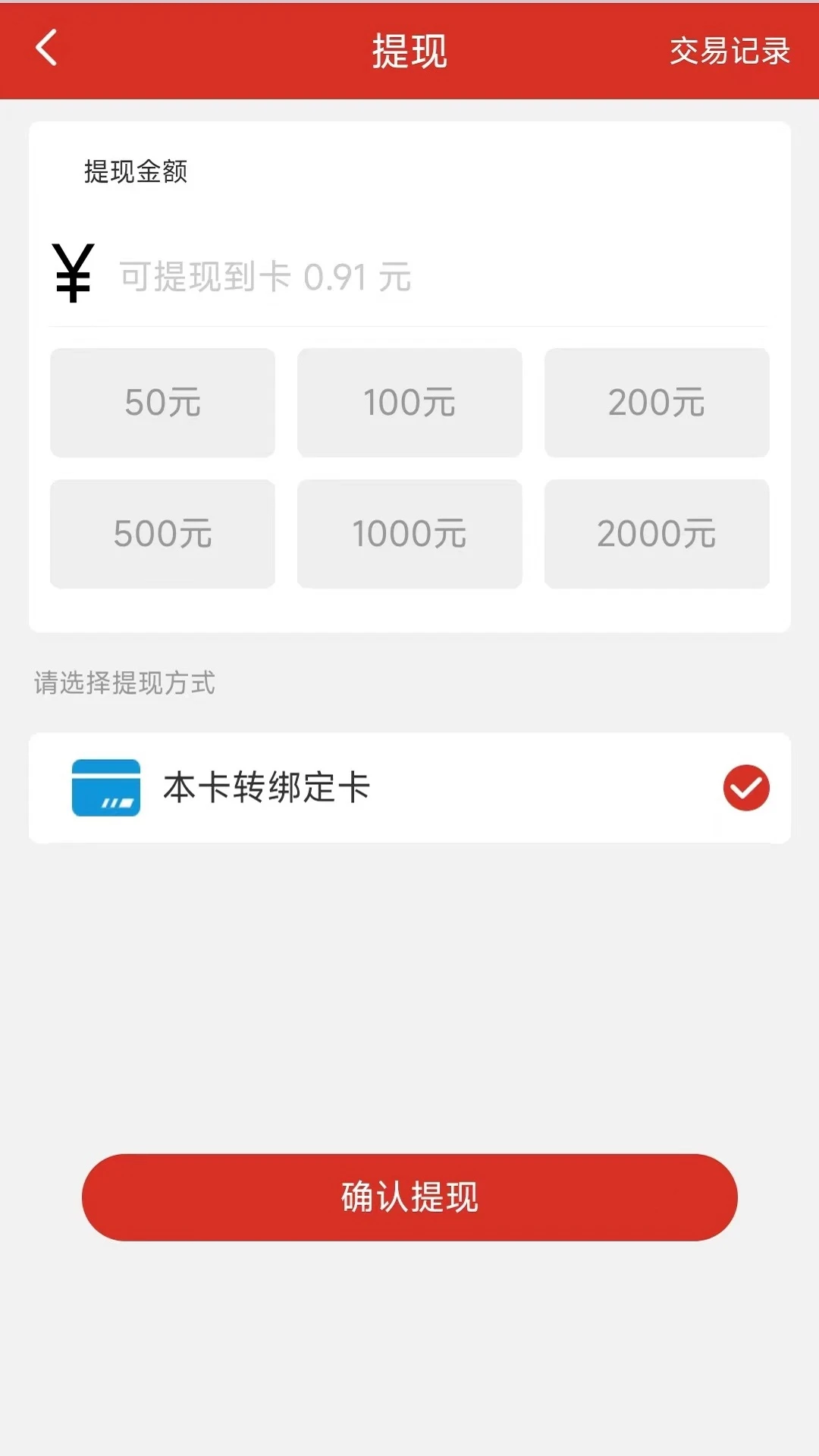Screen dimensions: 819x1456
Task: Choose the 100元 quick amount
Action: tap(409, 403)
